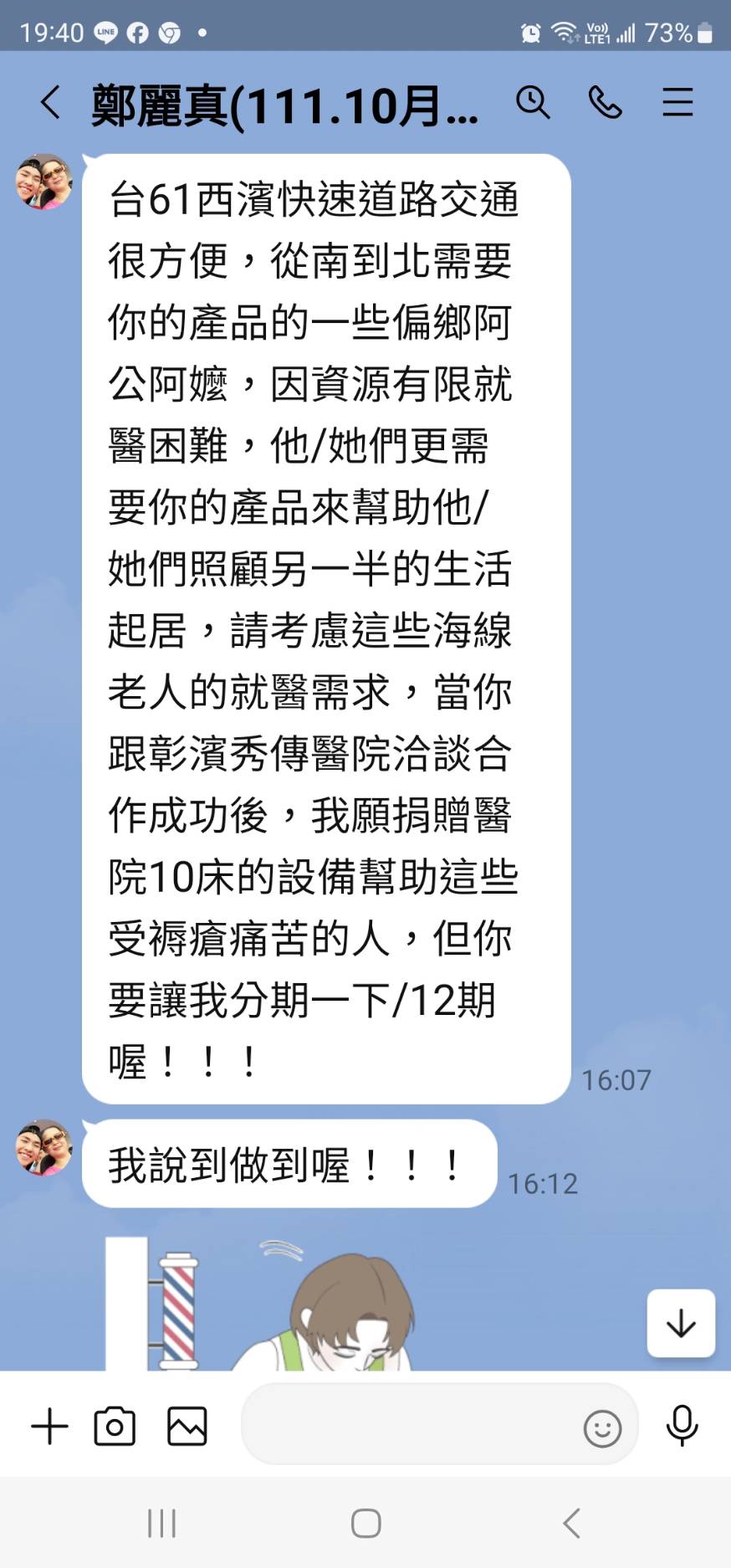The width and height of the screenshot is (731, 1568).
Task: Launch the camera from the chat
Action: (115, 1427)
